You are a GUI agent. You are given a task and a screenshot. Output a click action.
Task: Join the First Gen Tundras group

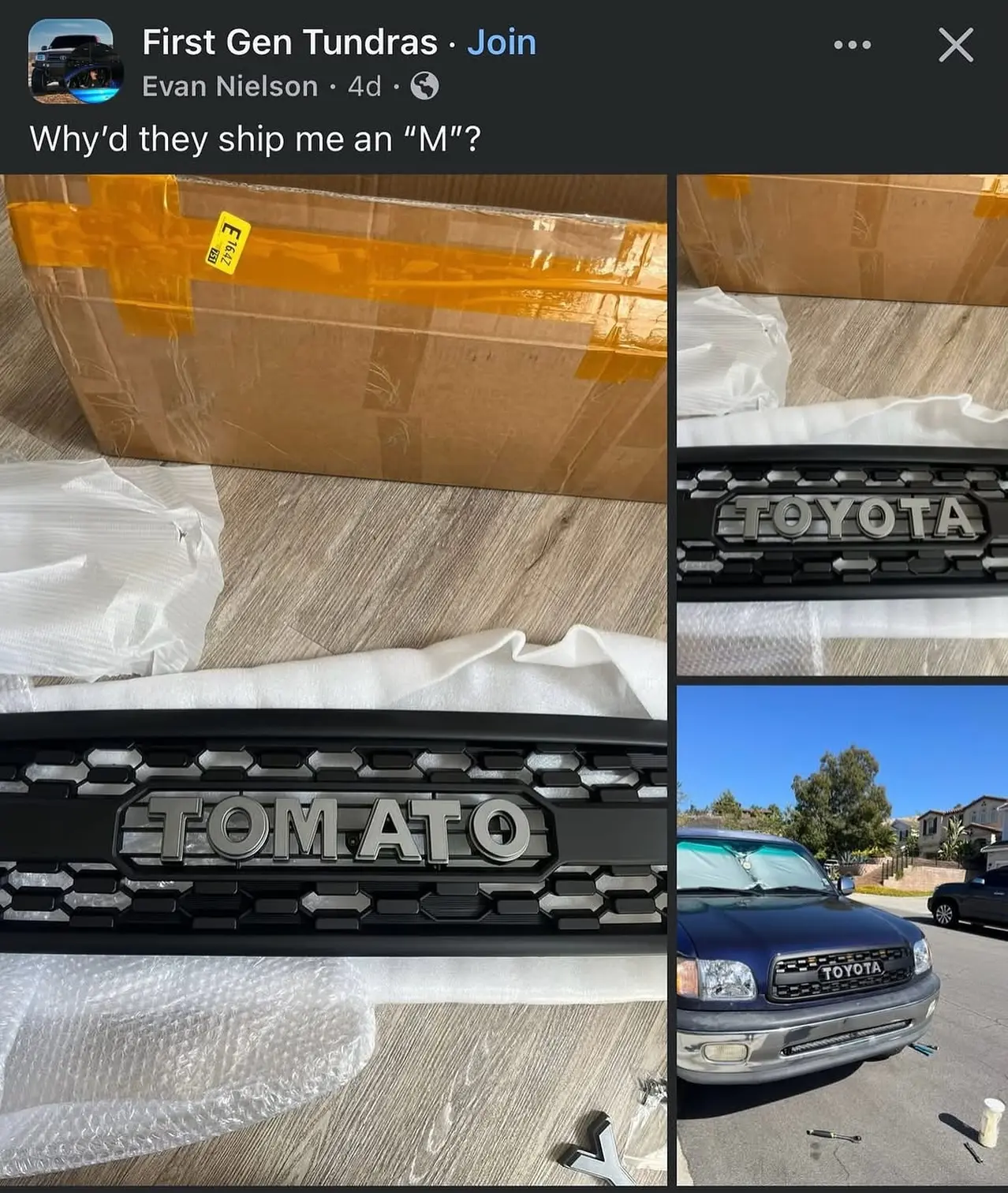point(502,43)
